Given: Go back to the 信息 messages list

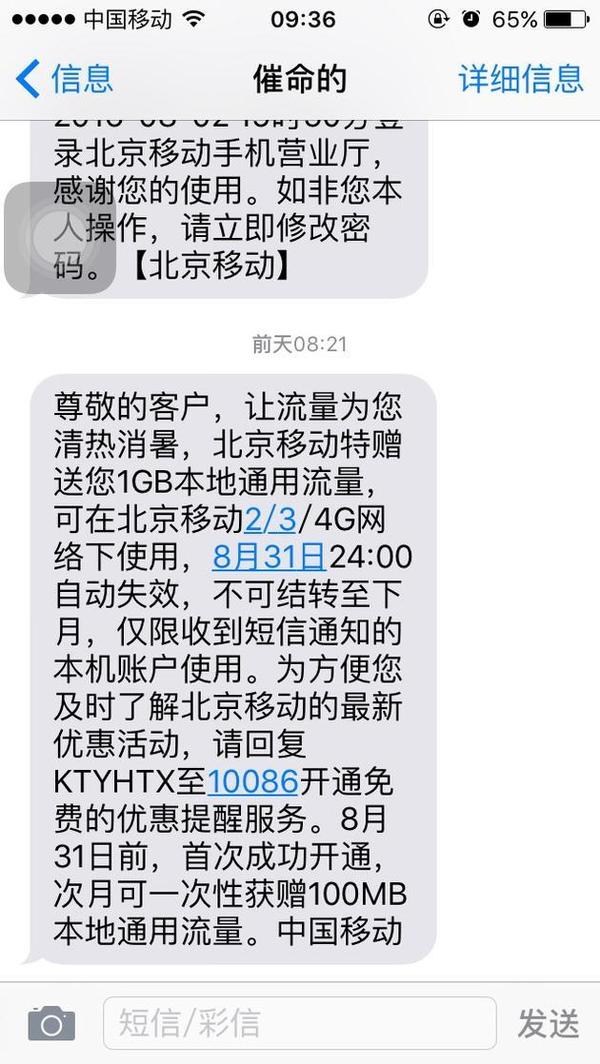Looking at the screenshot, I should (65, 78).
